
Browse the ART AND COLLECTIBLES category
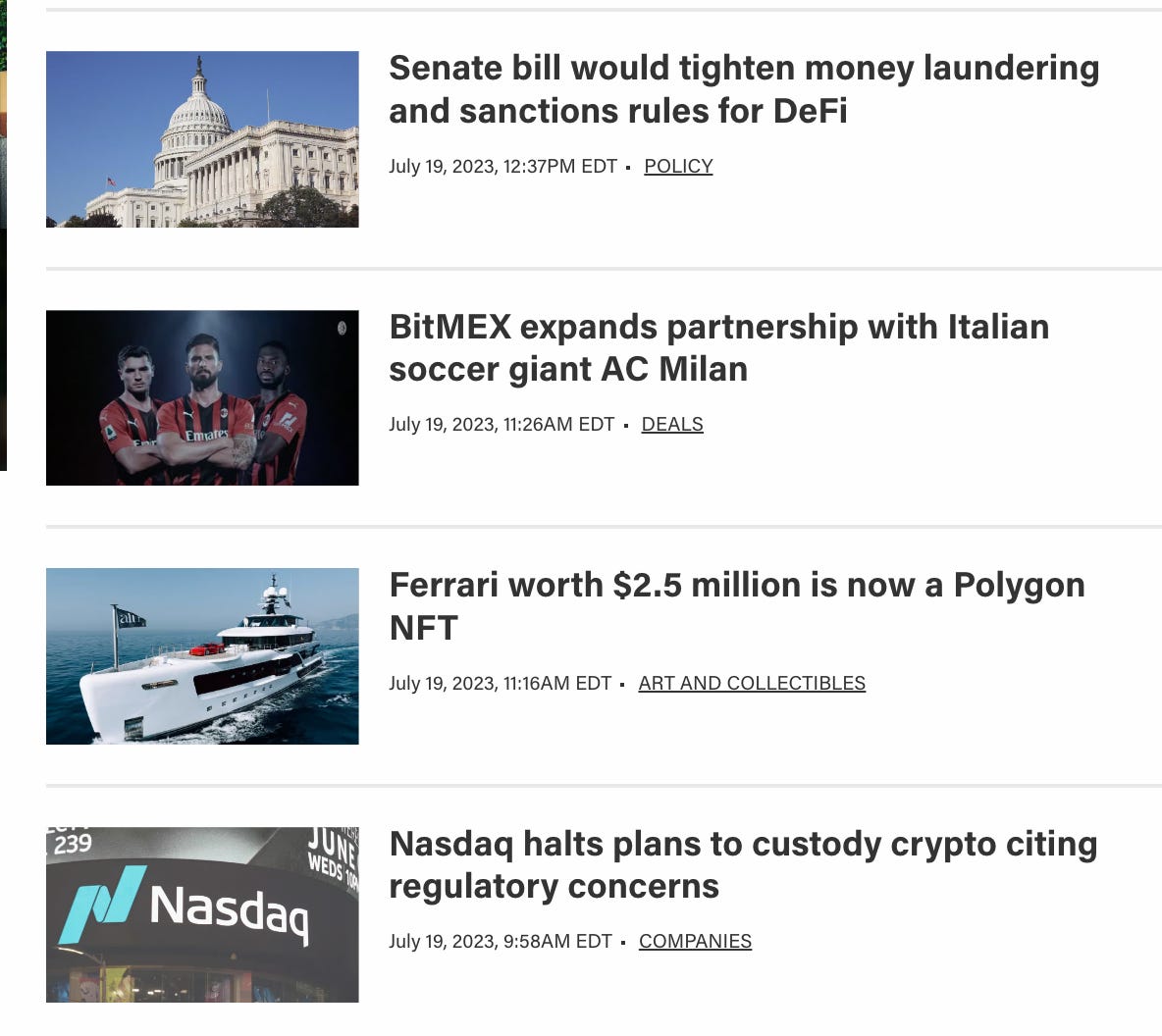coord(752,684)
